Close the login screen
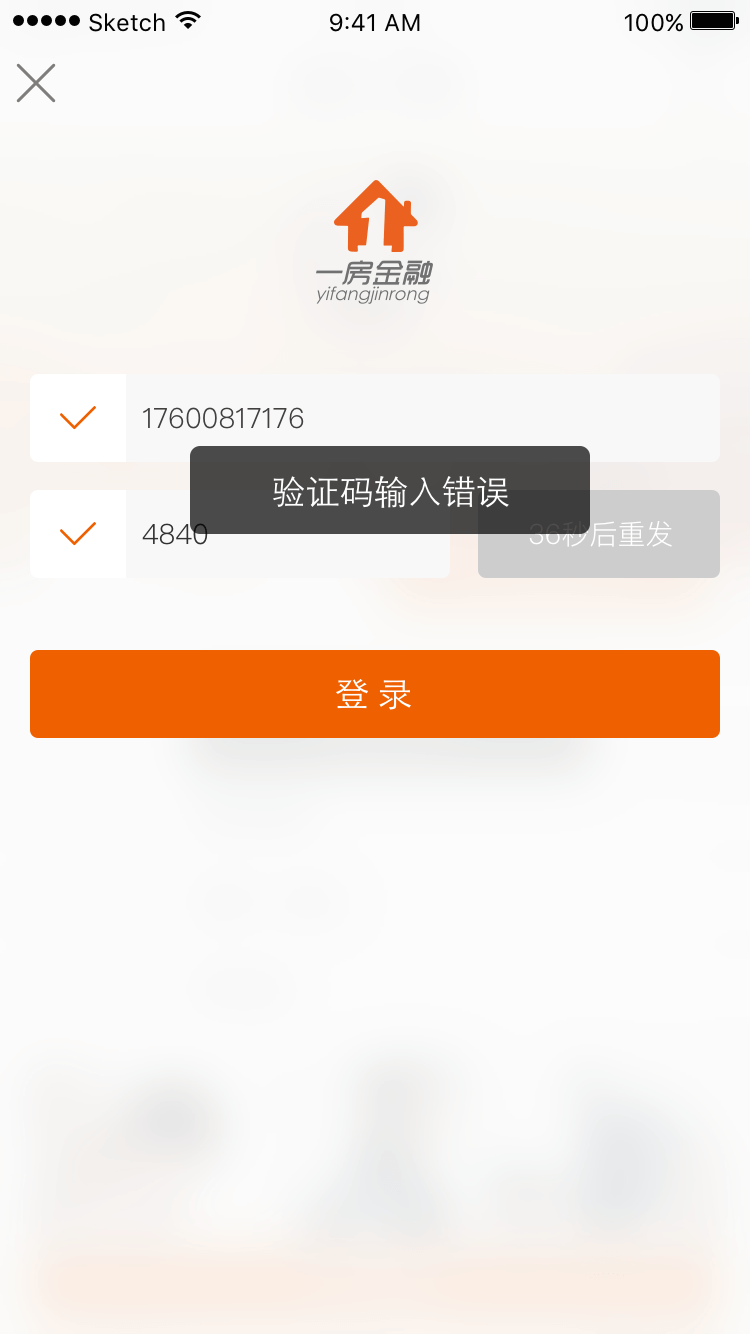This screenshot has width=750, height=1334. pyautogui.click(x=36, y=83)
